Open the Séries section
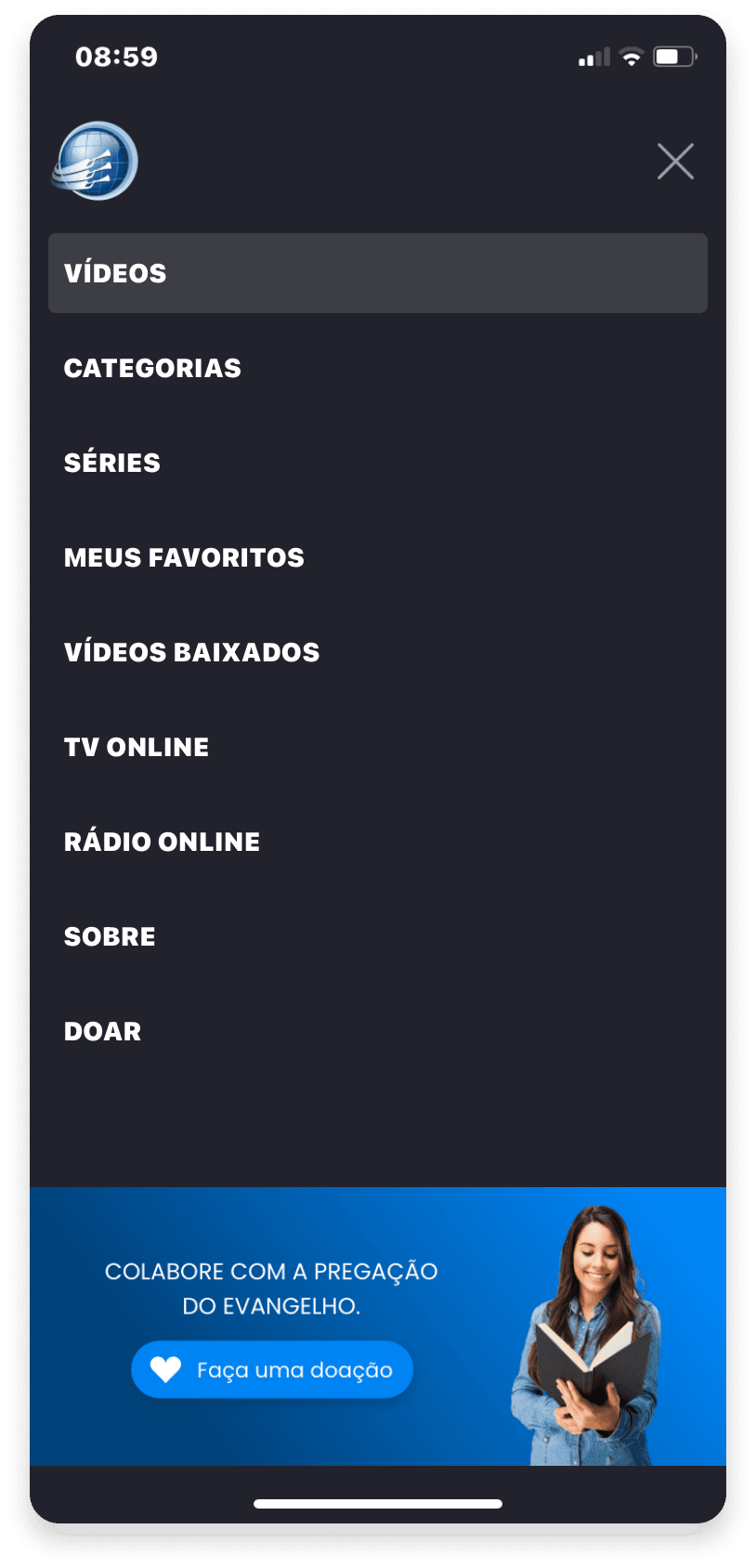Screen dimensions: 756x1568 [x=112, y=463]
